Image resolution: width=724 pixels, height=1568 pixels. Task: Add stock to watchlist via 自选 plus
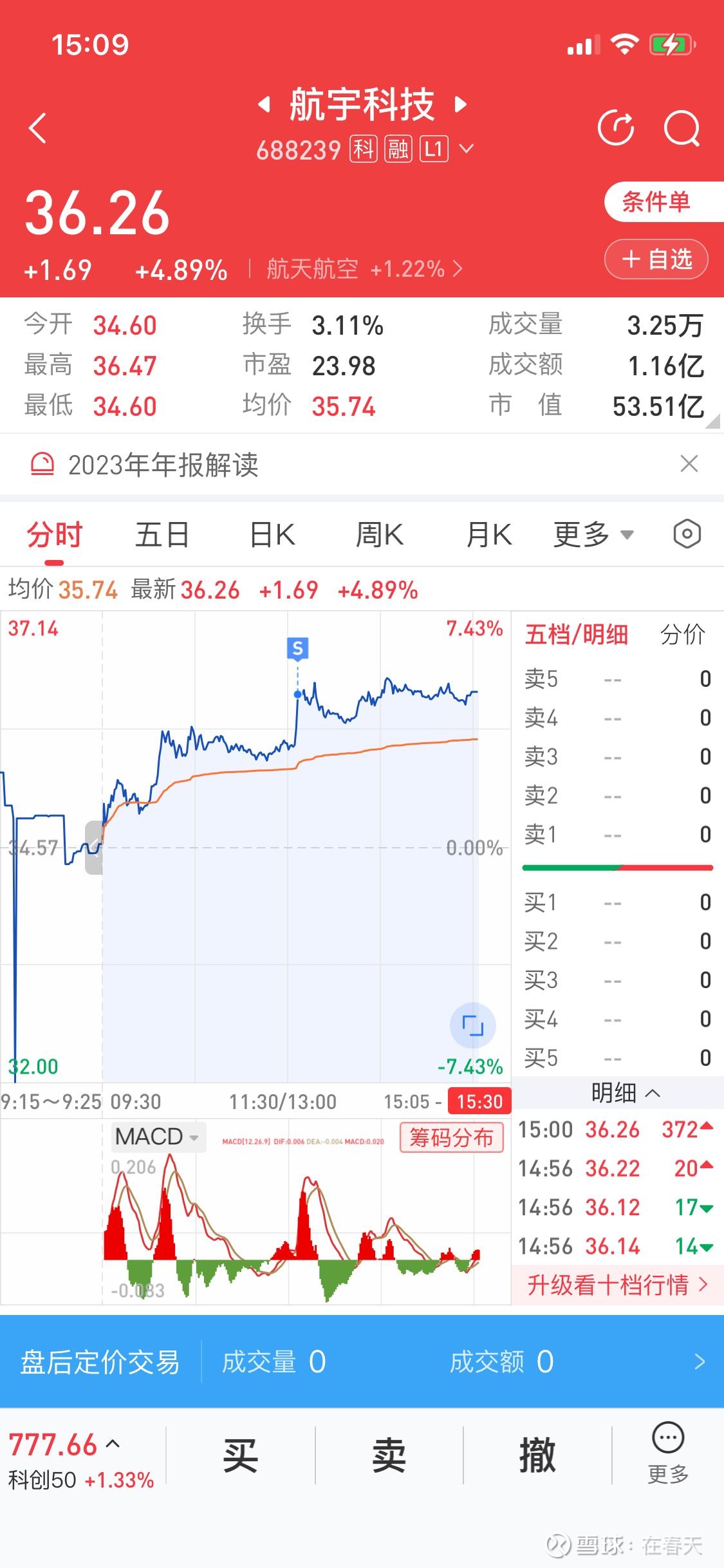[x=656, y=259]
